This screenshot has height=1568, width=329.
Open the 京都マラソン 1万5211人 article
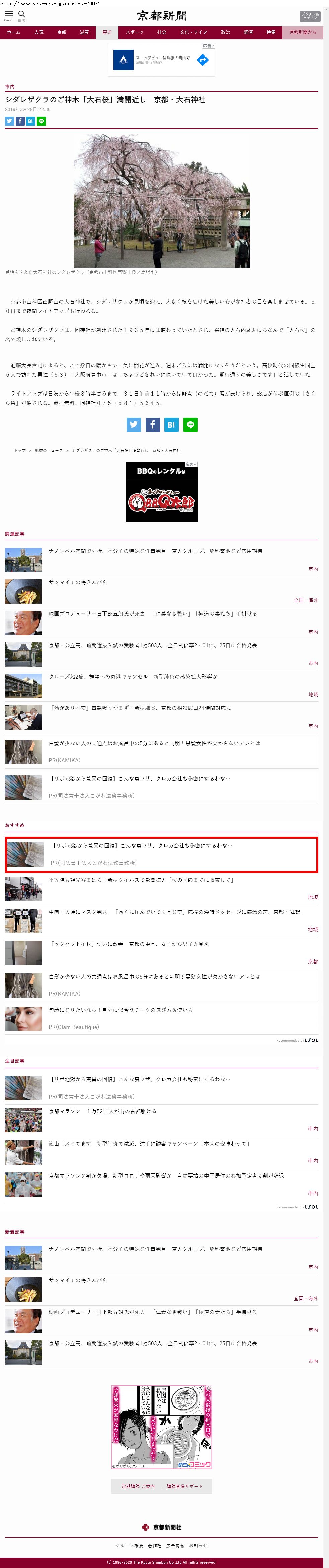pyautogui.click(x=102, y=1111)
